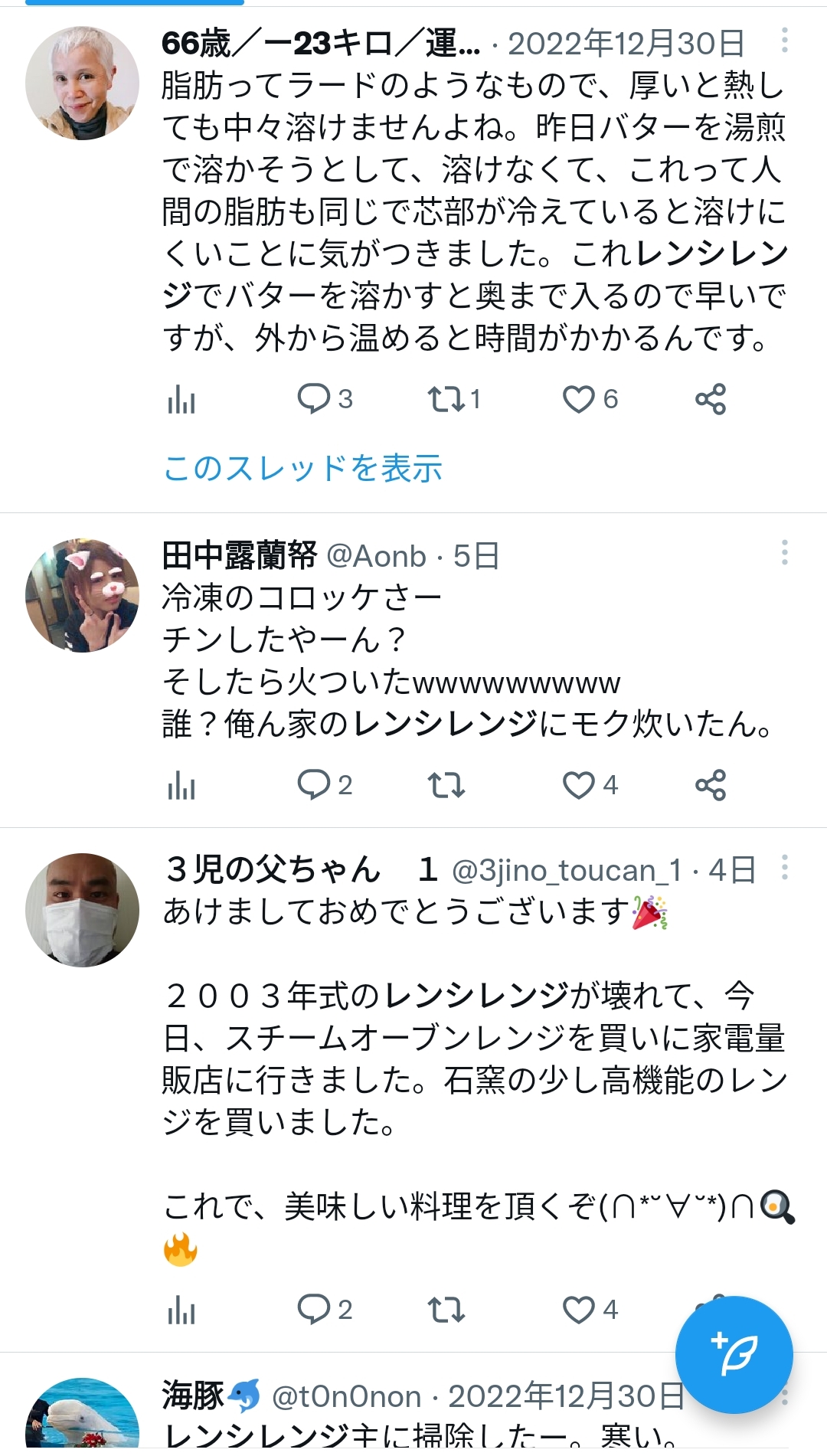Open more options on 3児の父ちゃん's tweet
Screen dimensions: 827x1456
click(x=784, y=868)
